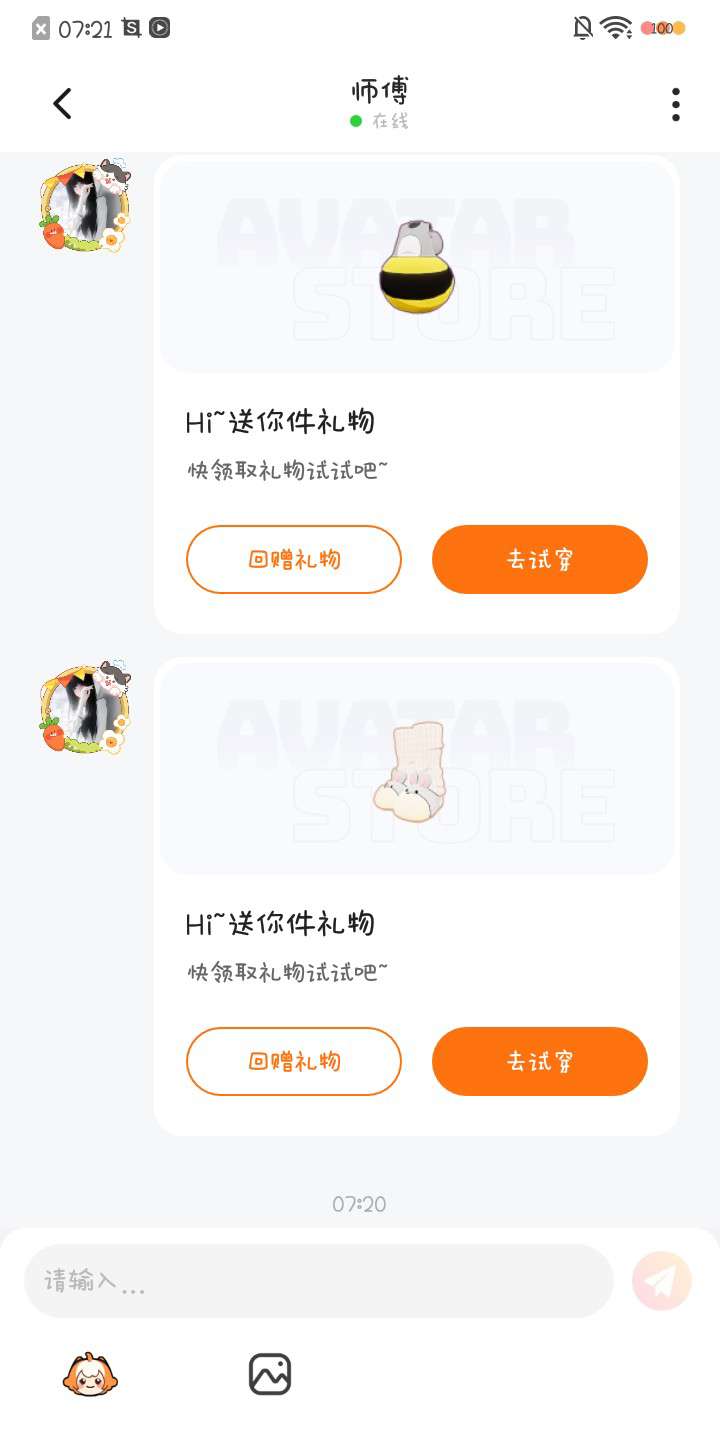Open sender's avatar beside the bee costume gift
This screenshot has height=1436, width=720.
coord(85,207)
